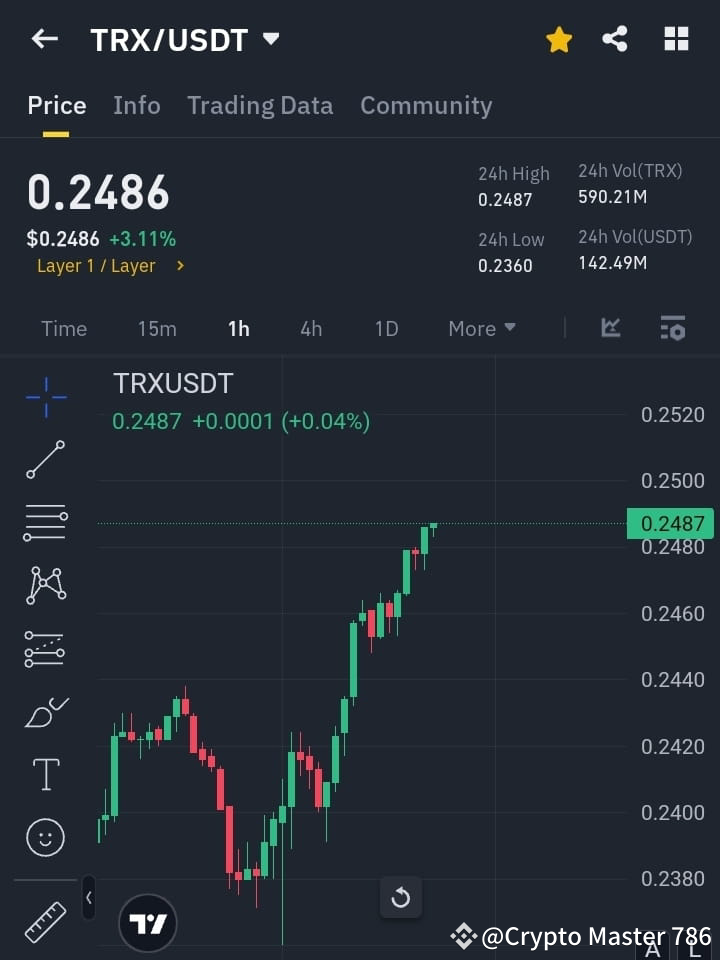Screen dimensions: 720x960
Task: Refresh the chart with the reload button
Action: tap(401, 898)
